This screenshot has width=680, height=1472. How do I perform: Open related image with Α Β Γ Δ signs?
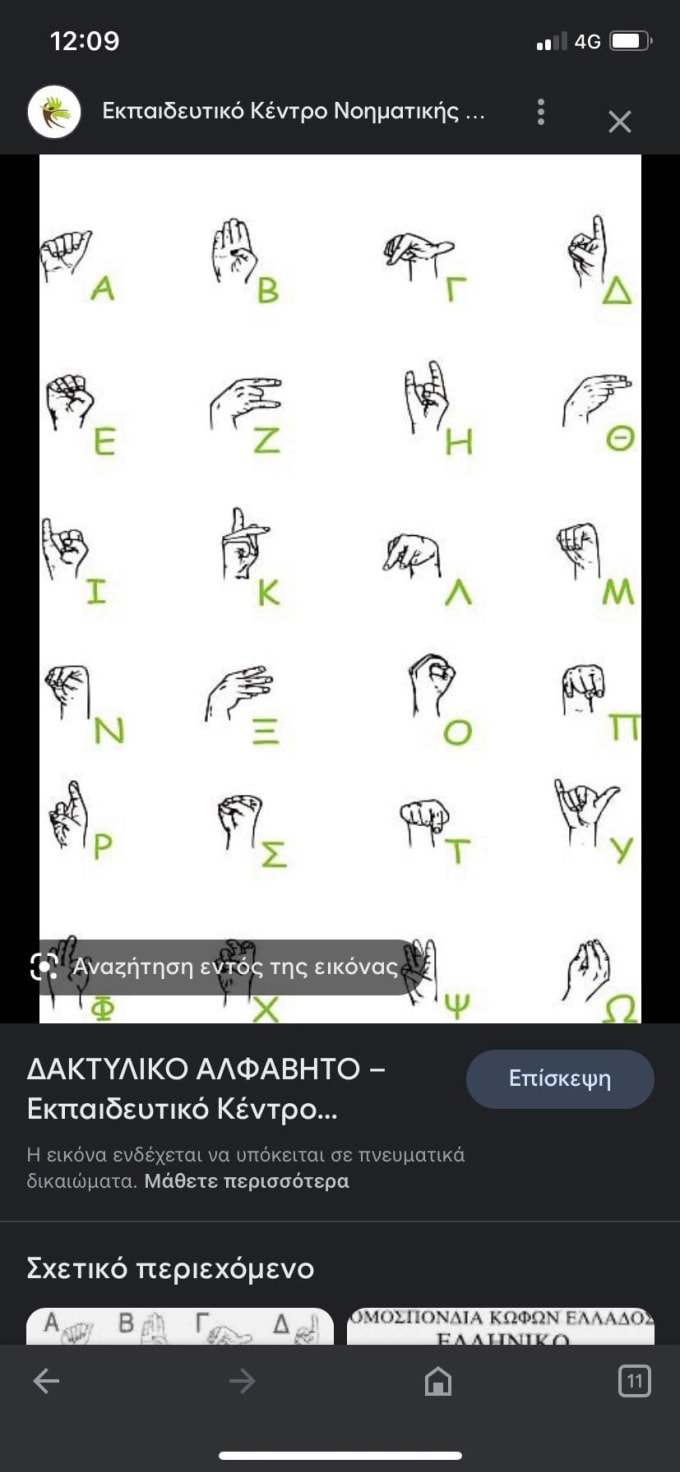(x=180, y=1326)
